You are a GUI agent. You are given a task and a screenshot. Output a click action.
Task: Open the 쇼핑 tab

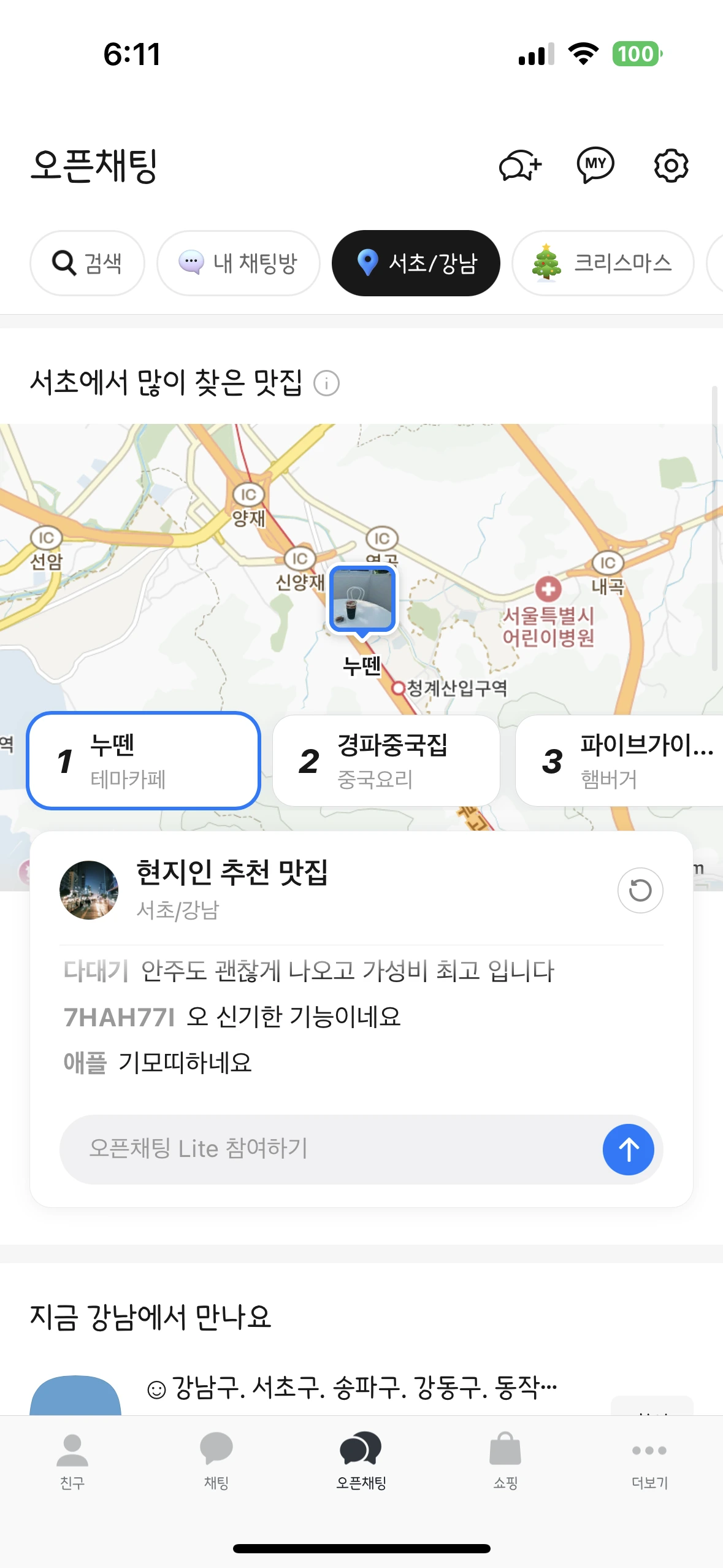pos(505,1461)
